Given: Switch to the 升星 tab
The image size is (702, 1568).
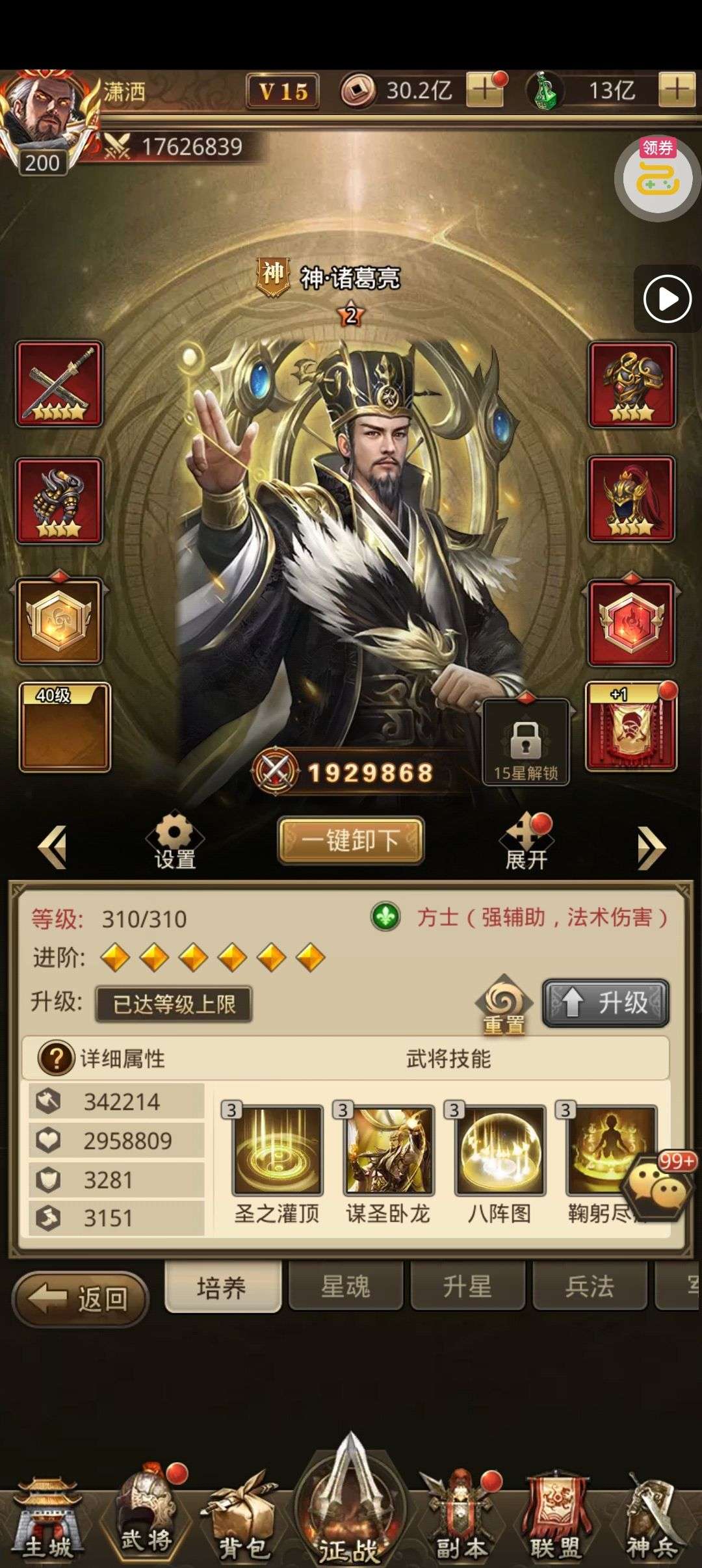Looking at the screenshot, I should pos(467,1287).
